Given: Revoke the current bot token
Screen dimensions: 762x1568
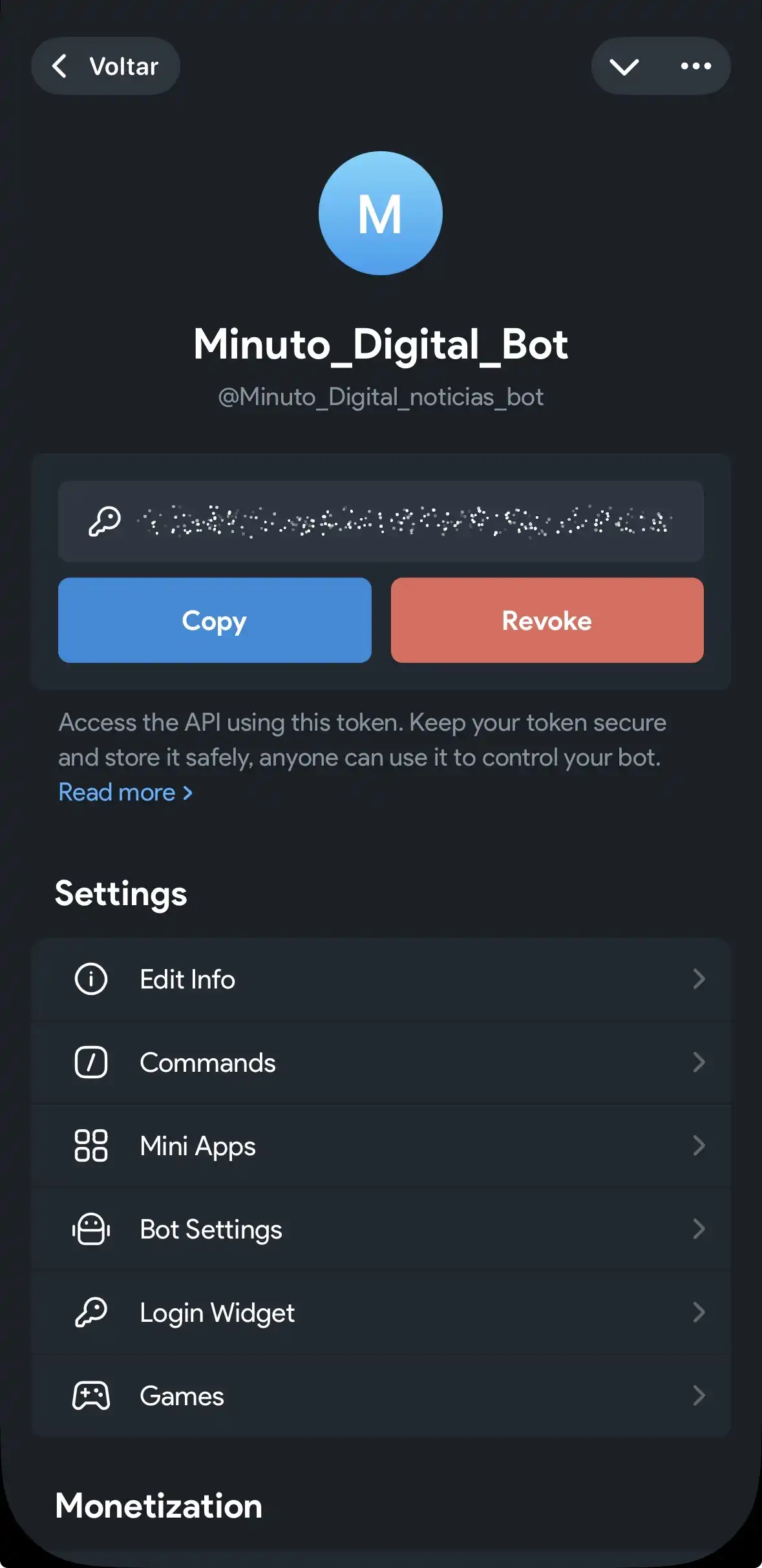Looking at the screenshot, I should pos(547,620).
